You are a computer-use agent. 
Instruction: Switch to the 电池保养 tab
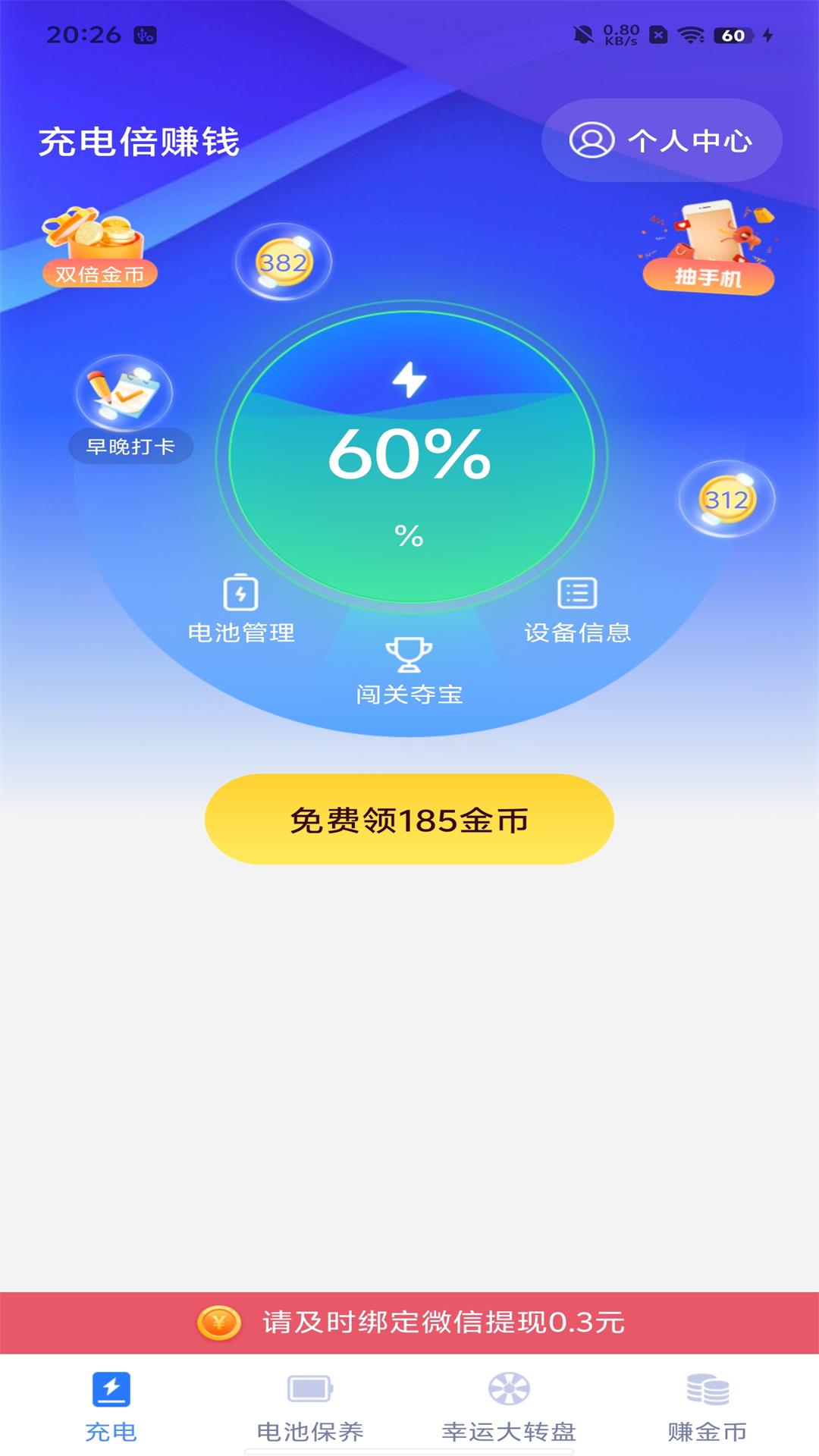[x=310, y=1407]
